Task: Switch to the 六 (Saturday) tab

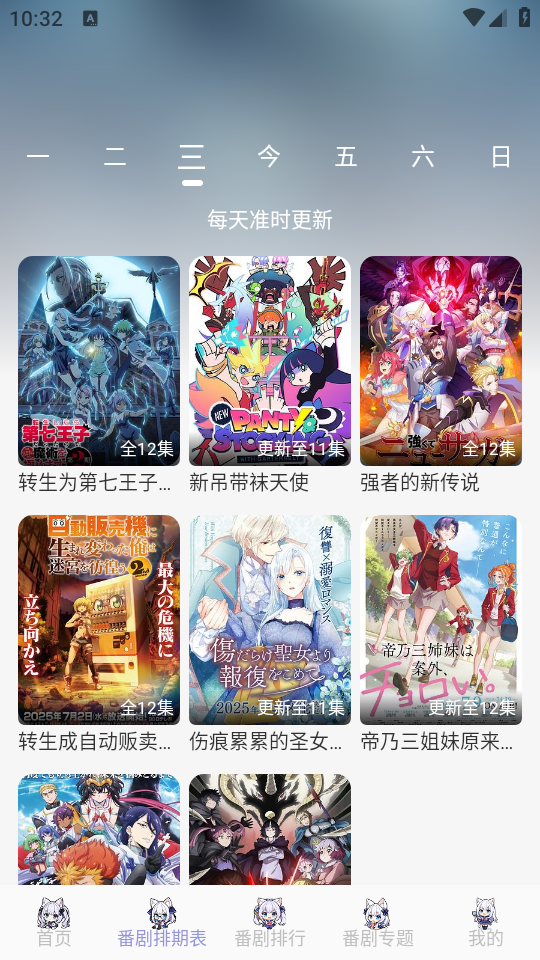Action: [x=423, y=157]
